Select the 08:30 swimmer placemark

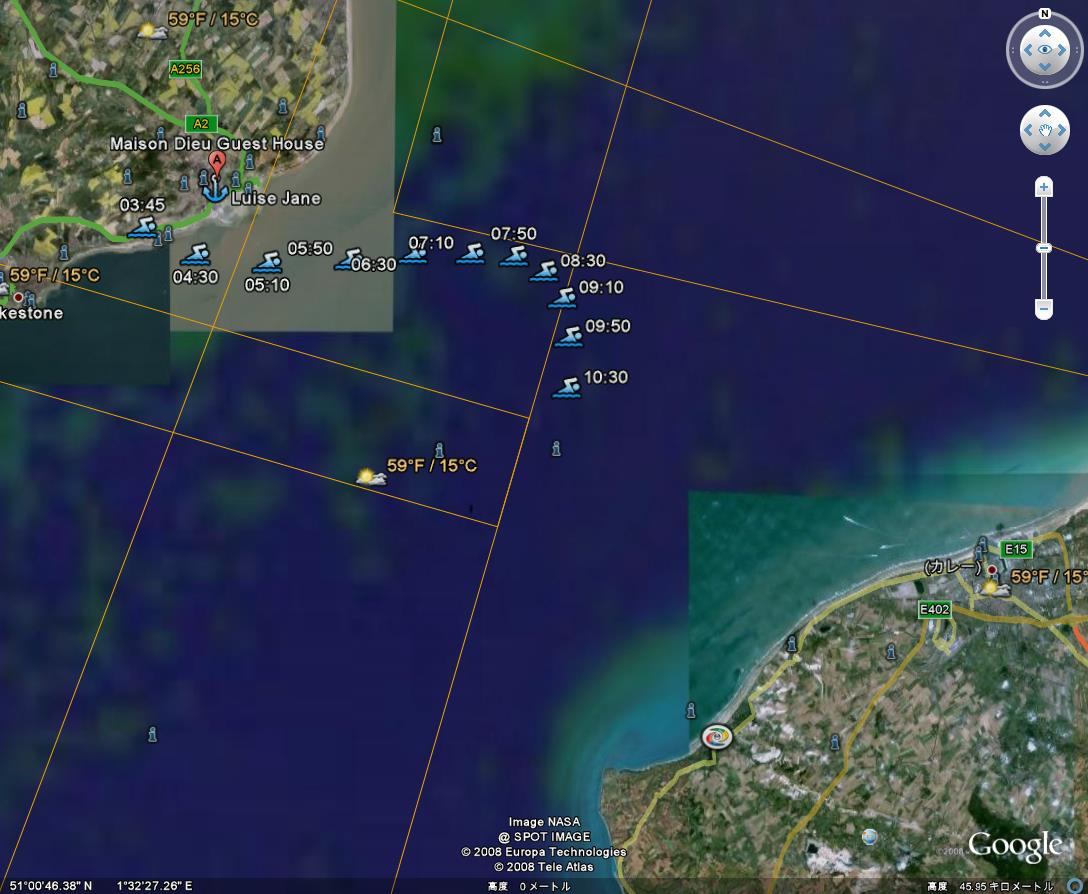click(545, 271)
